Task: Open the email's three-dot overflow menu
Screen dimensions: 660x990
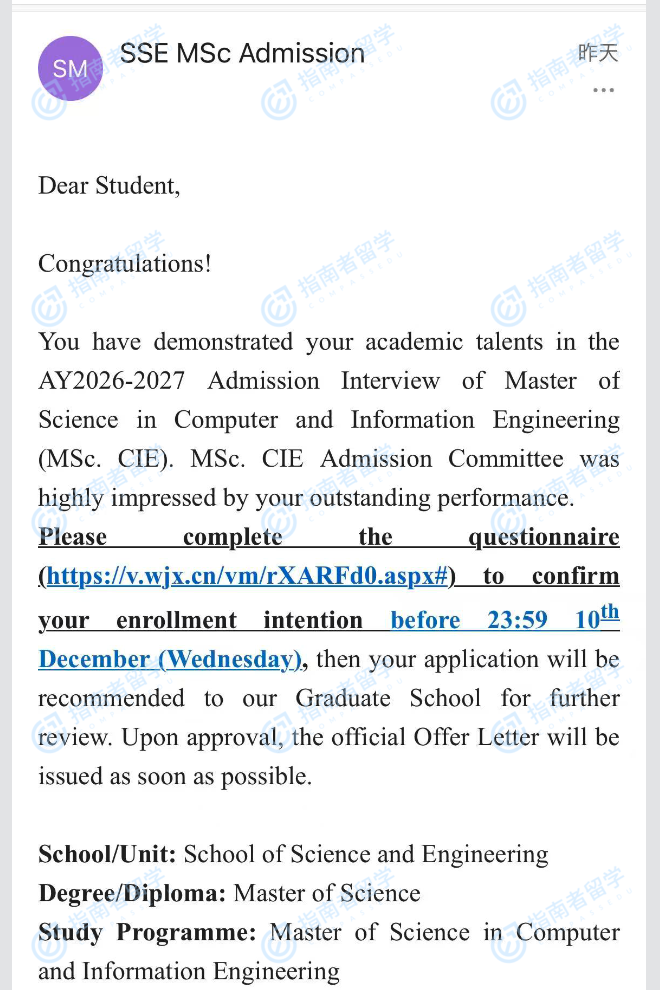Action: coord(603,90)
